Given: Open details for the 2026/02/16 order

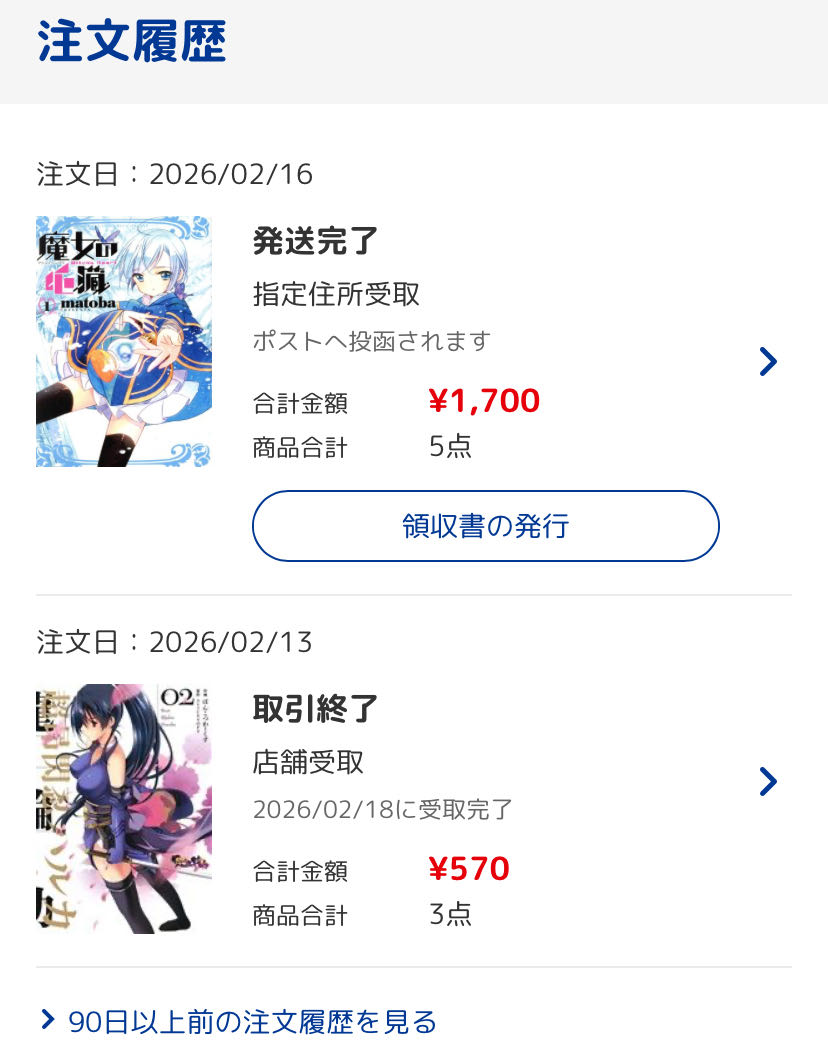Looking at the screenshot, I should (768, 361).
